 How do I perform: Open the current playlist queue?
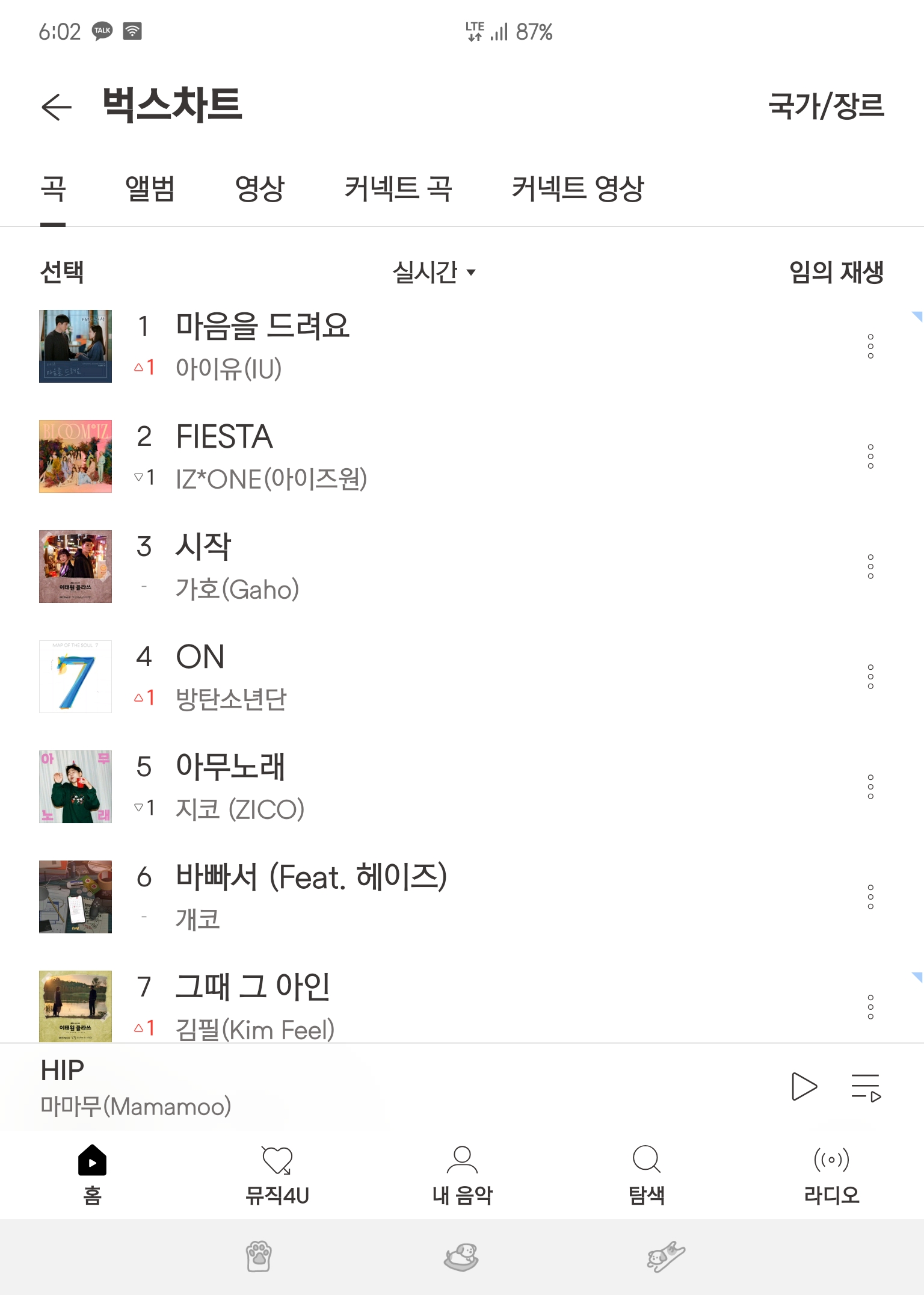(x=866, y=1087)
